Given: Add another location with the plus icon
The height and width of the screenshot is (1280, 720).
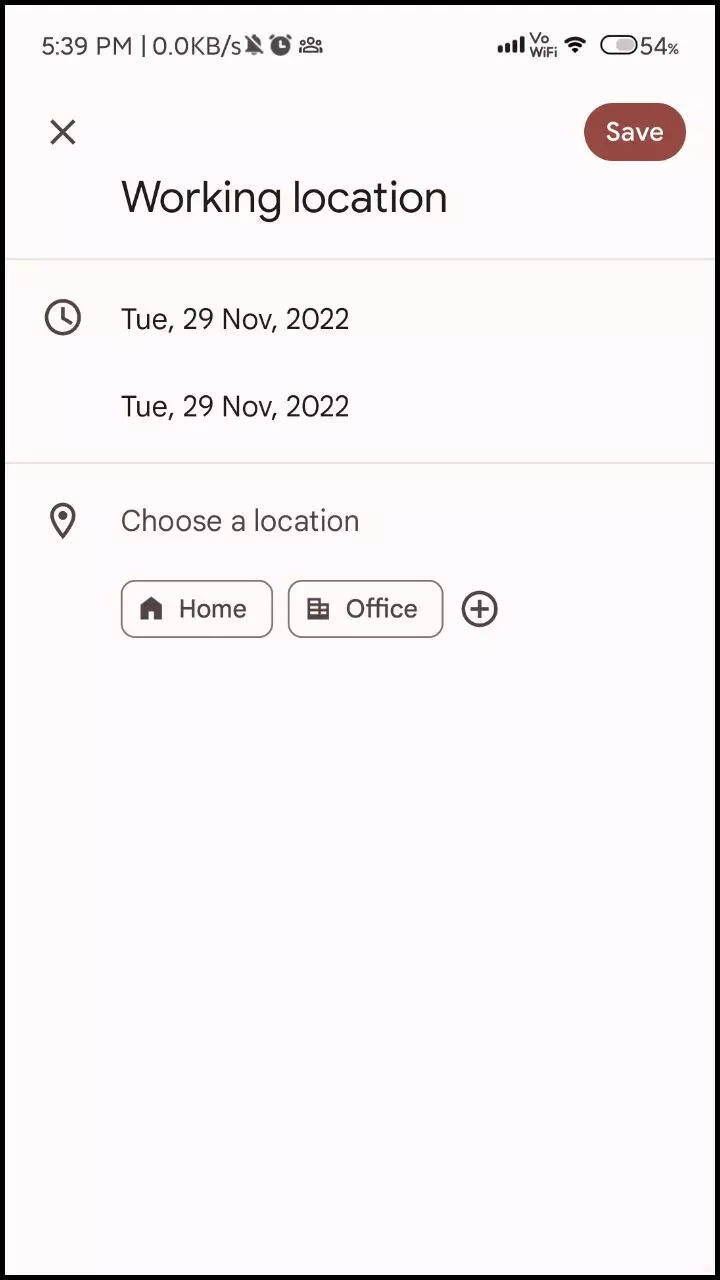Looking at the screenshot, I should coord(479,609).
